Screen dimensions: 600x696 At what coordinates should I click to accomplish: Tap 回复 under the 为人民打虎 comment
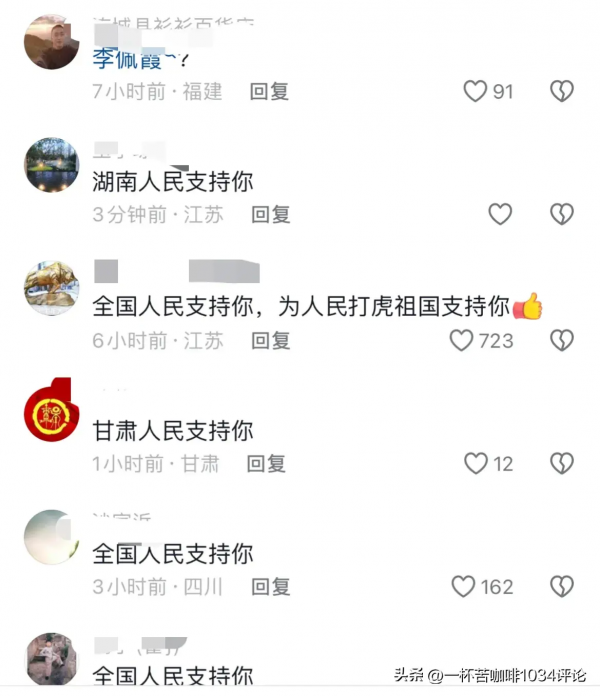pyautogui.click(x=270, y=341)
